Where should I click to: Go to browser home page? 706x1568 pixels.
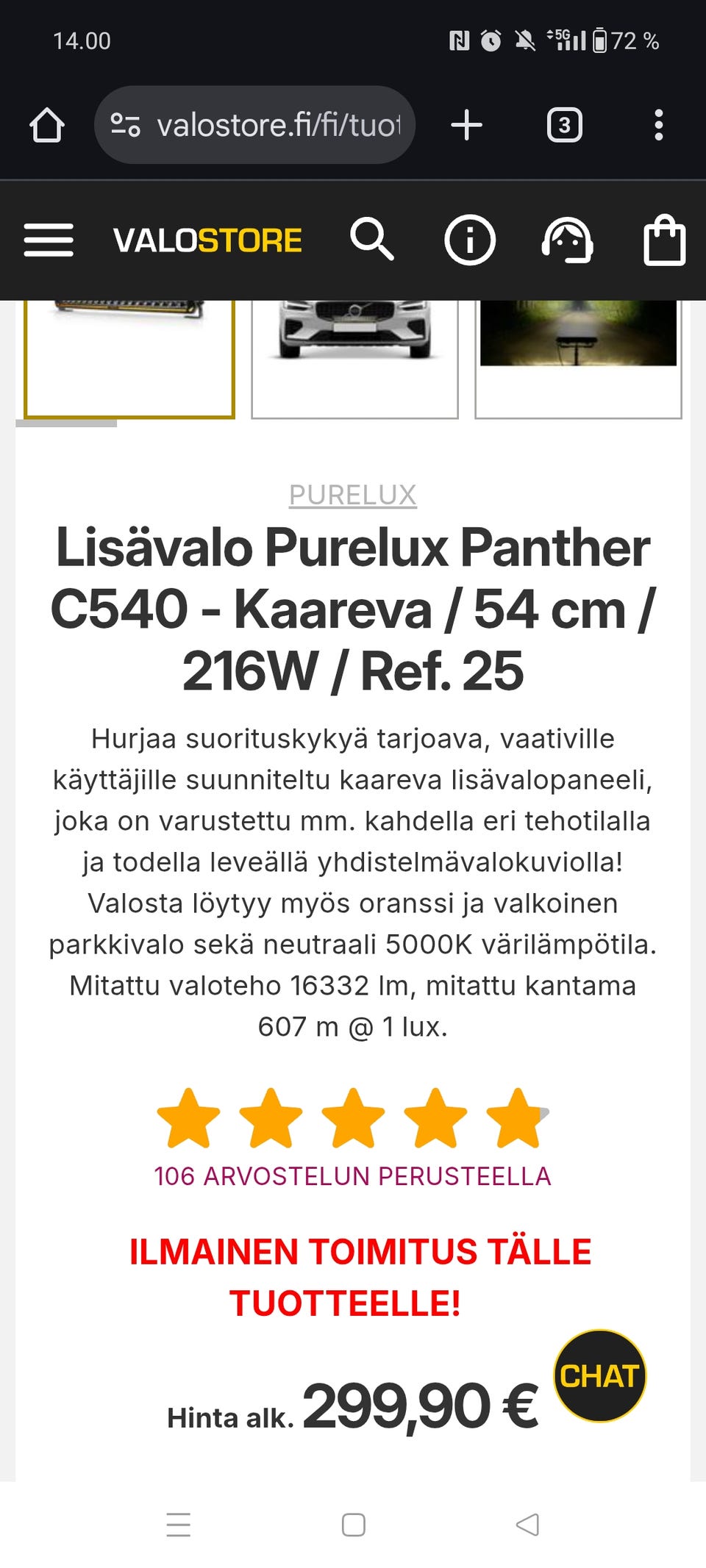tap(47, 124)
